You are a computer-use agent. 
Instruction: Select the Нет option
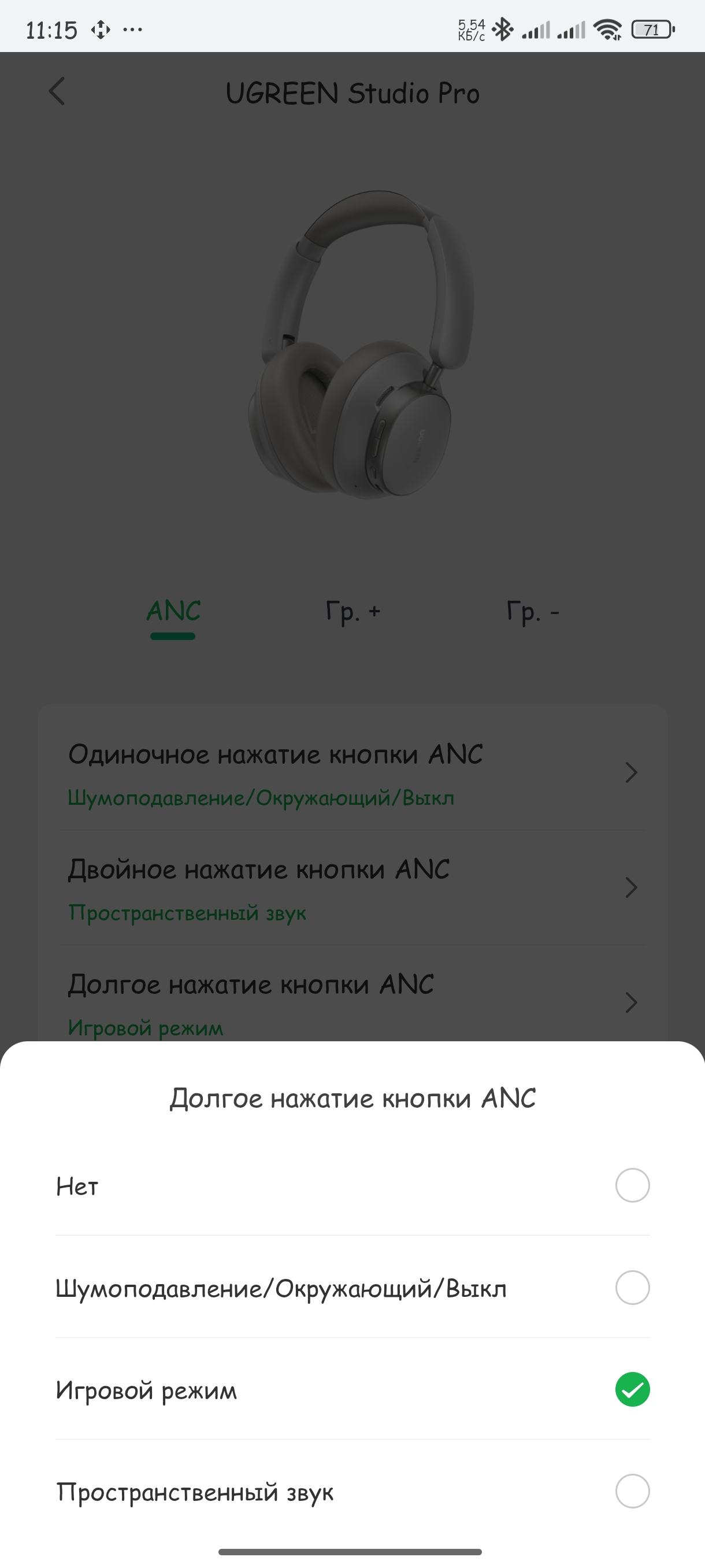(632, 1186)
